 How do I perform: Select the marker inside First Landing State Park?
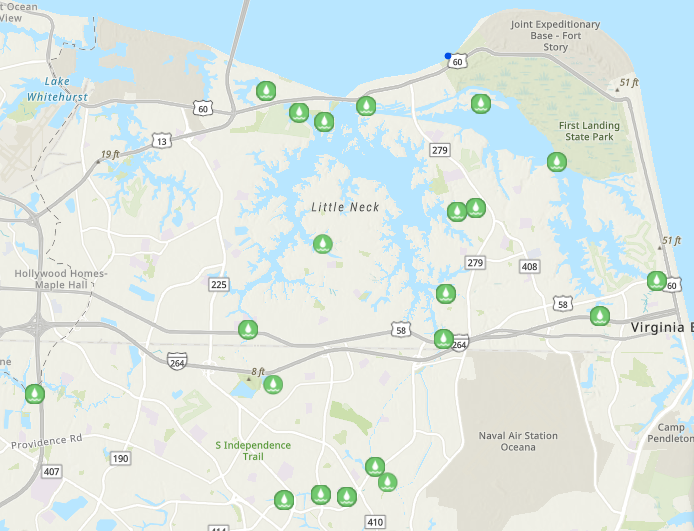coord(557,161)
